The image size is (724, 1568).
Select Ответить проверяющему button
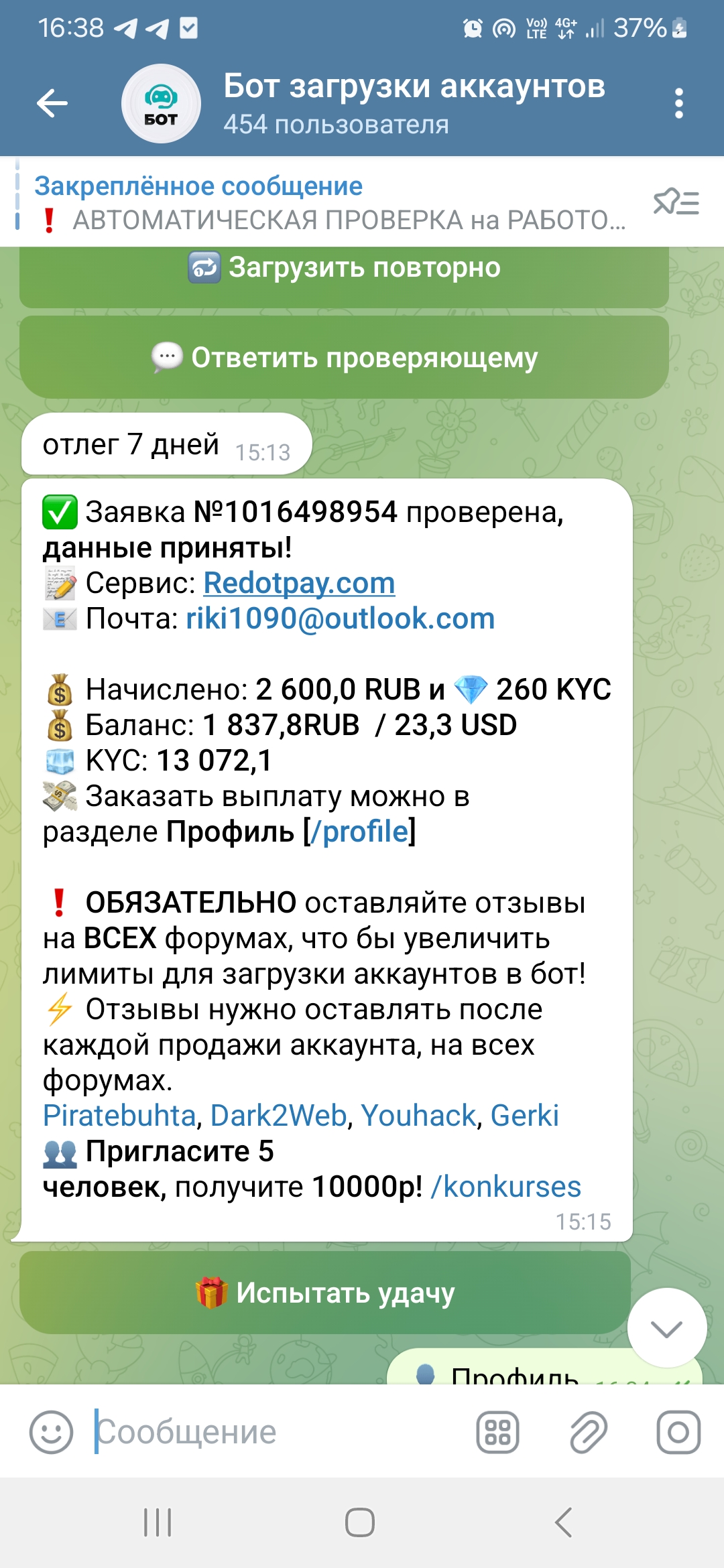tap(344, 357)
